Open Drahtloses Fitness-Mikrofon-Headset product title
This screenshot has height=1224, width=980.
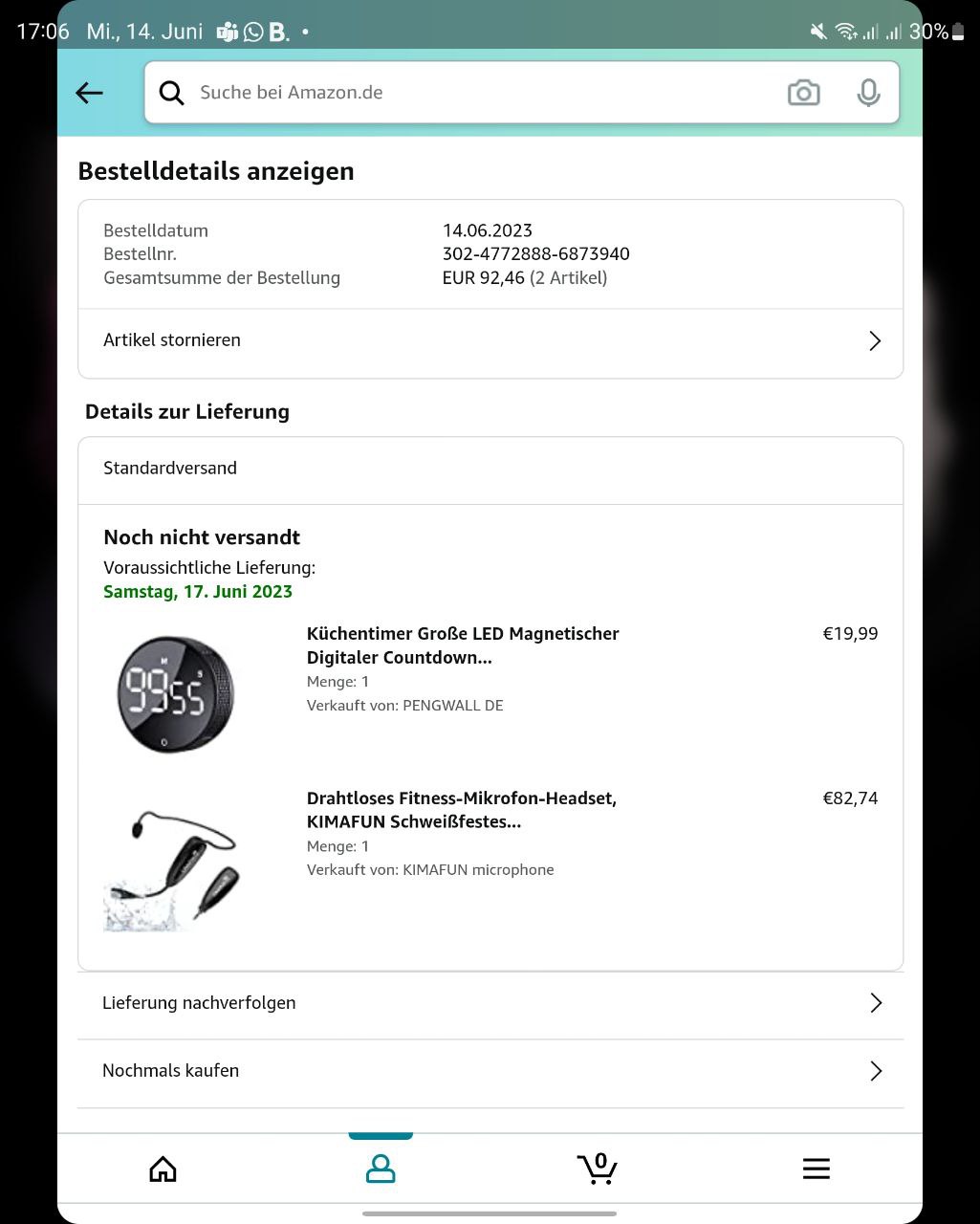point(461,810)
